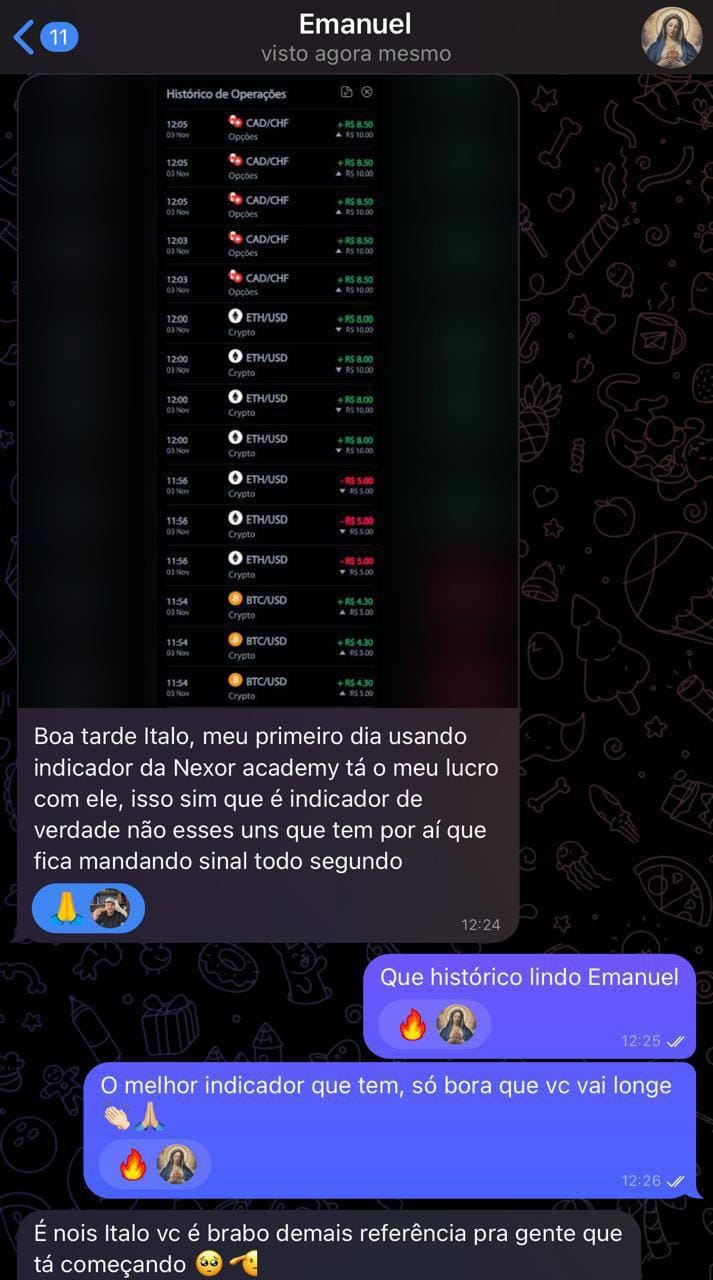The image size is (713, 1280).
Task: Open Emanuel's contact info from the header name
Action: click(356, 24)
